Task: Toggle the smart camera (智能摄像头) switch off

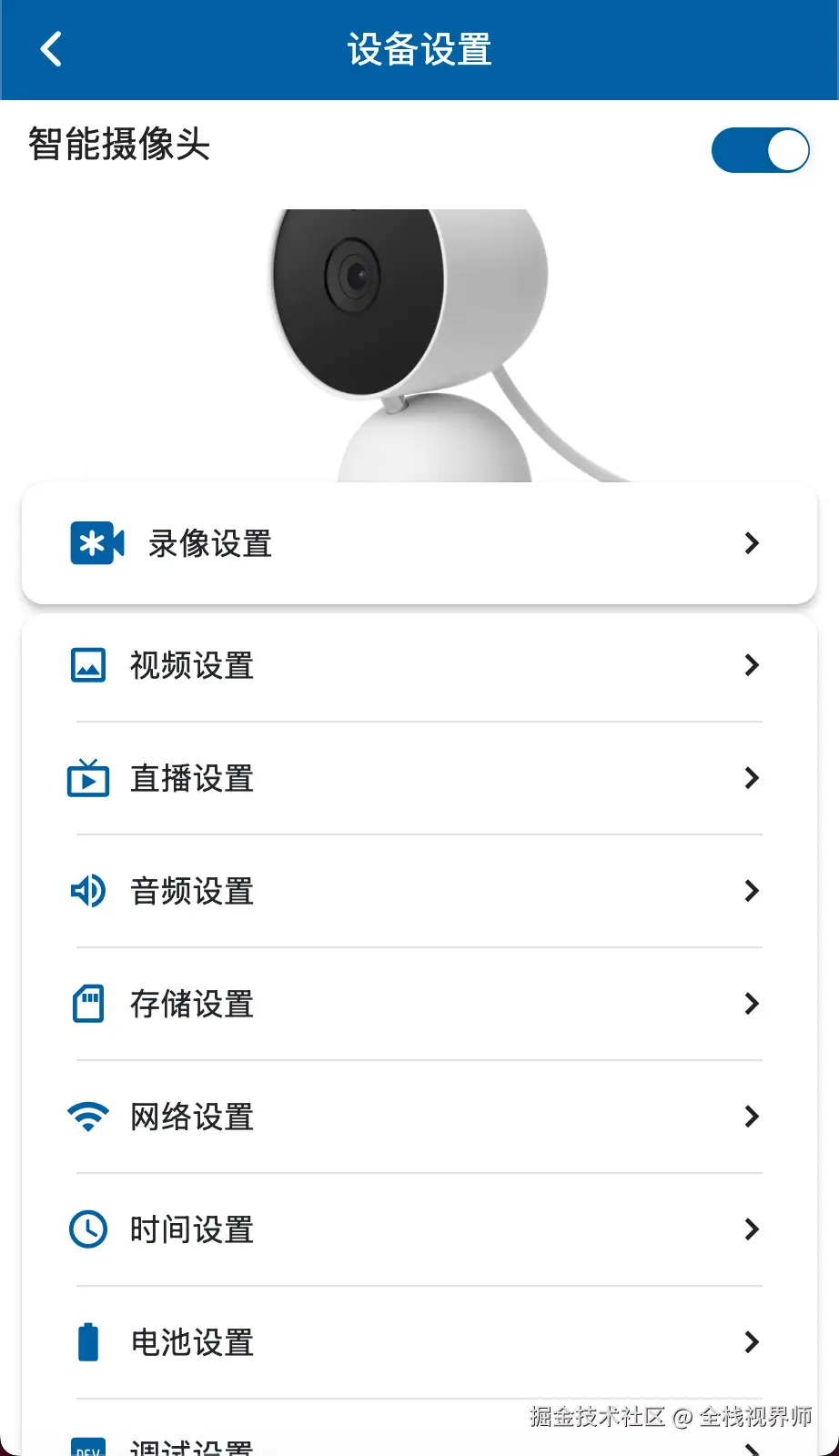Action: coord(761,150)
